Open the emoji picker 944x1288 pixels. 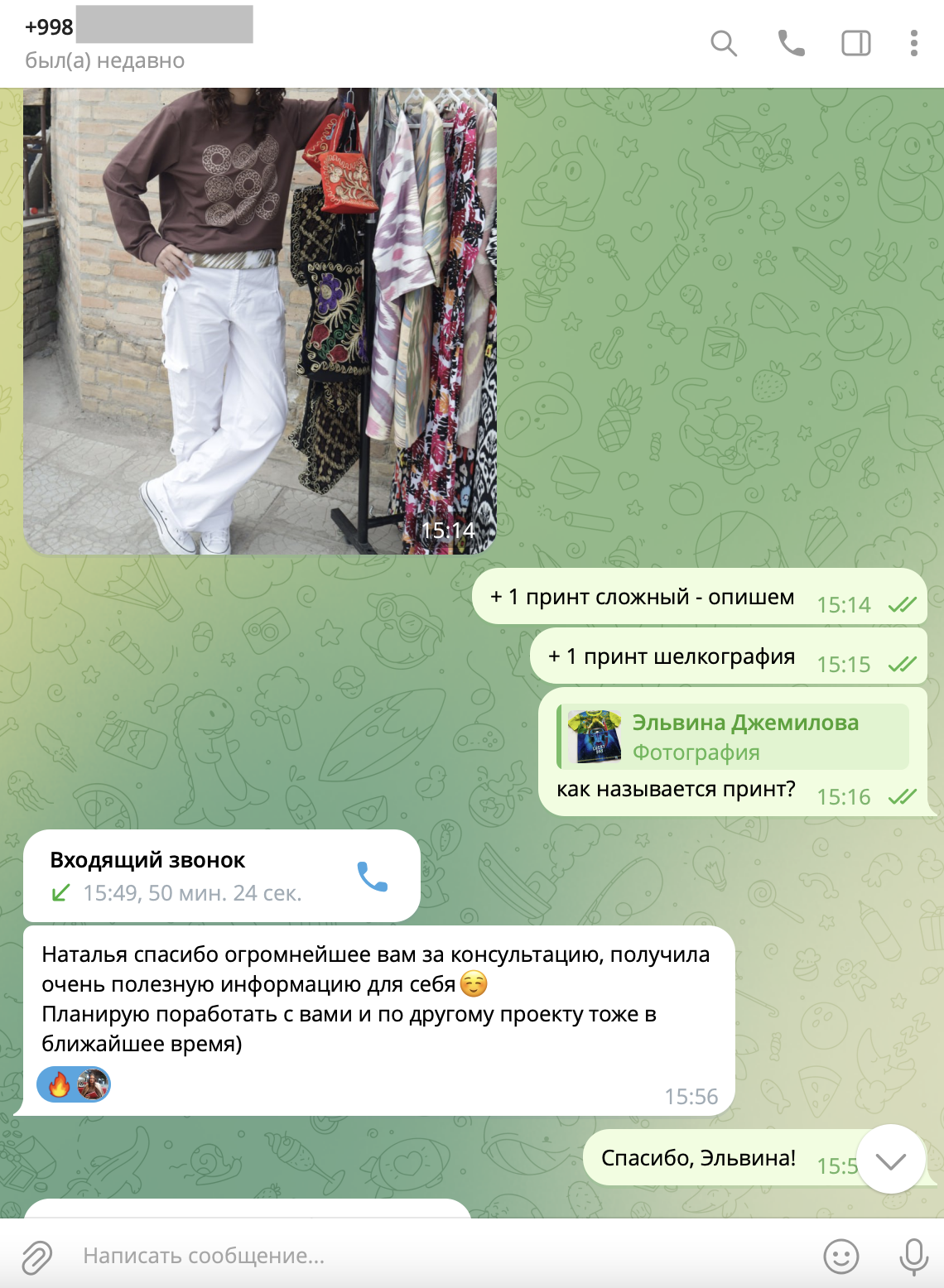tap(840, 1257)
